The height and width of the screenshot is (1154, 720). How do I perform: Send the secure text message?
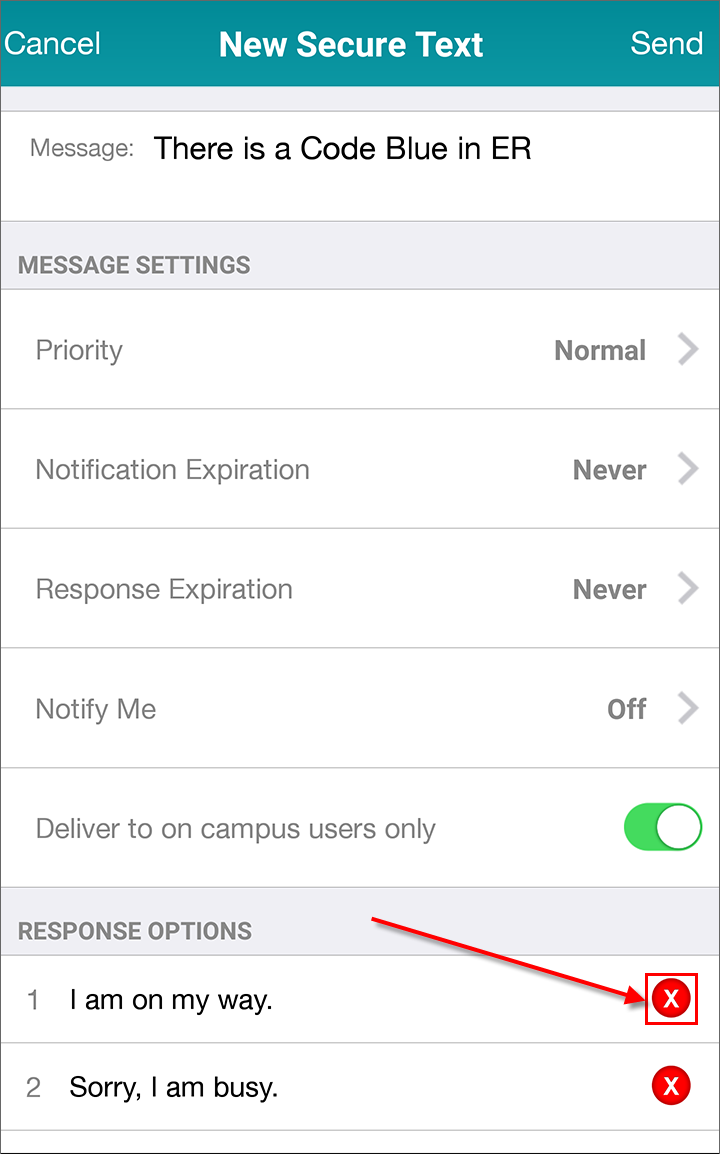666,43
